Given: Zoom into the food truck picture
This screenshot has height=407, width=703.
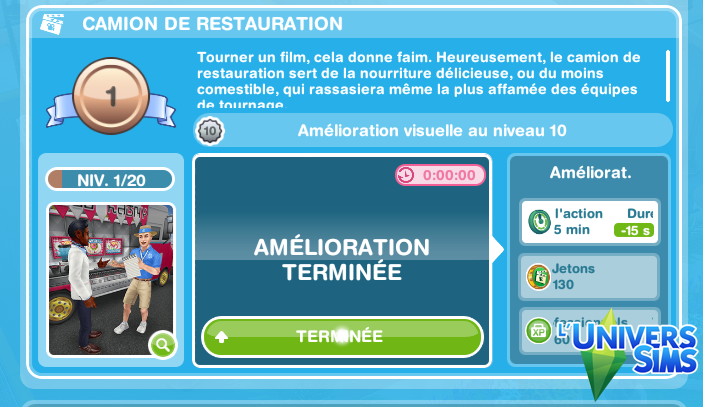Looking at the screenshot, I should 162,345.
